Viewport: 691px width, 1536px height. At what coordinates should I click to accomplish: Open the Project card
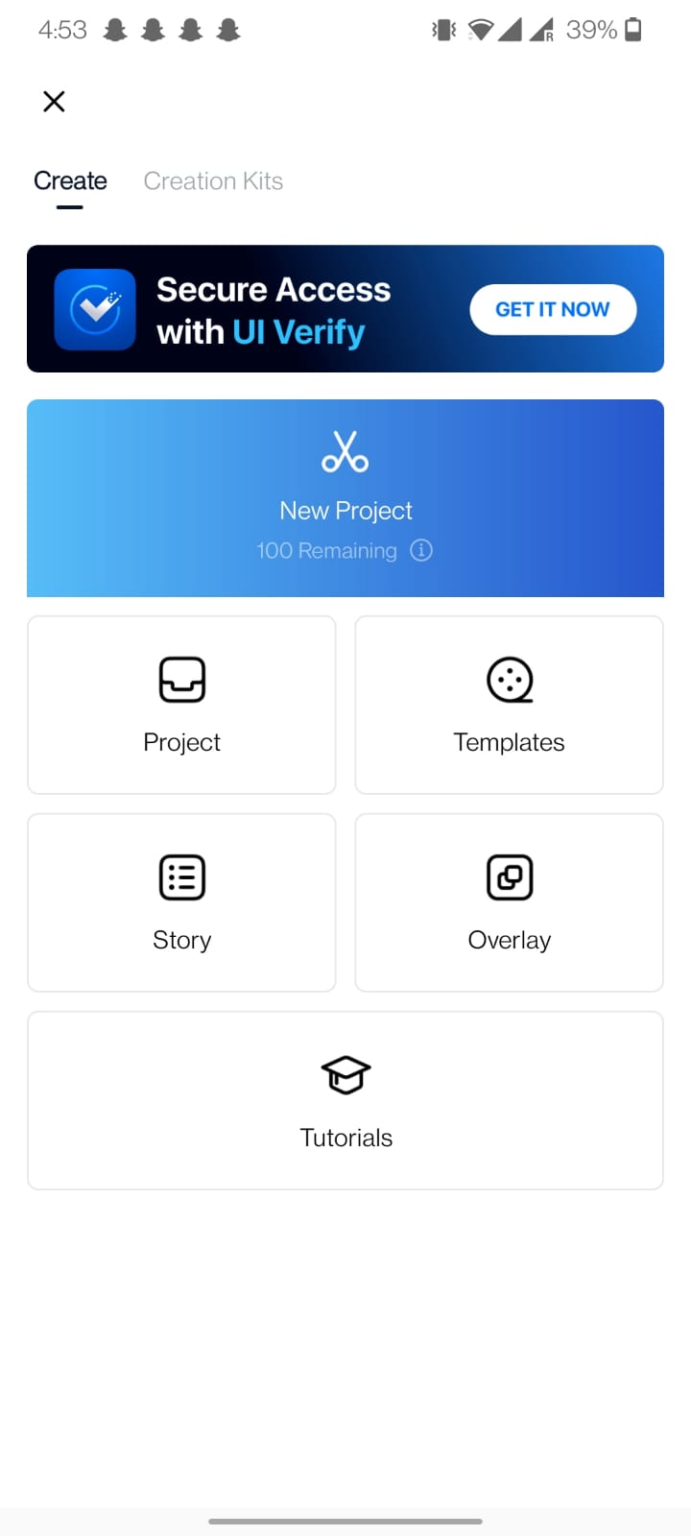pyautogui.click(x=182, y=705)
